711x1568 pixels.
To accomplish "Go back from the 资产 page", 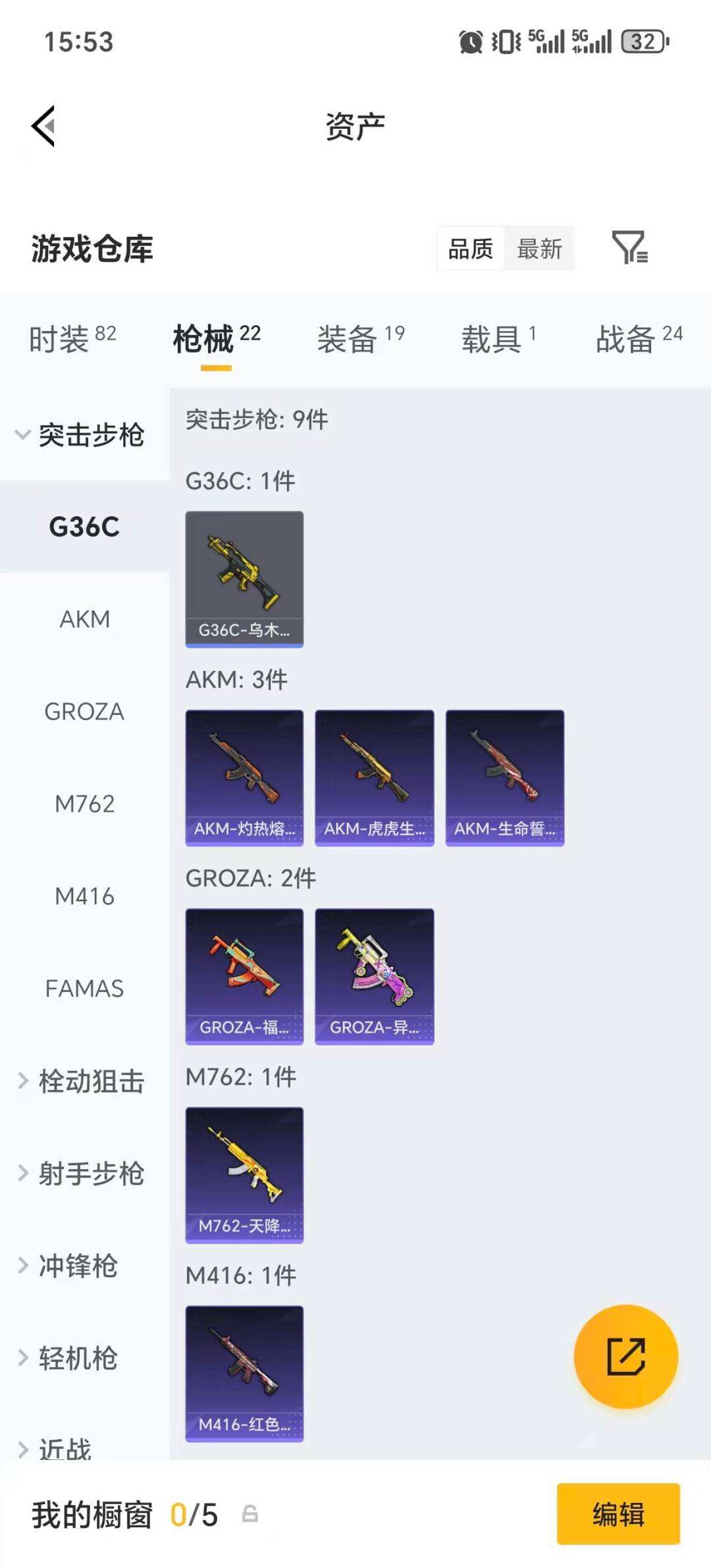I will tap(43, 126).
